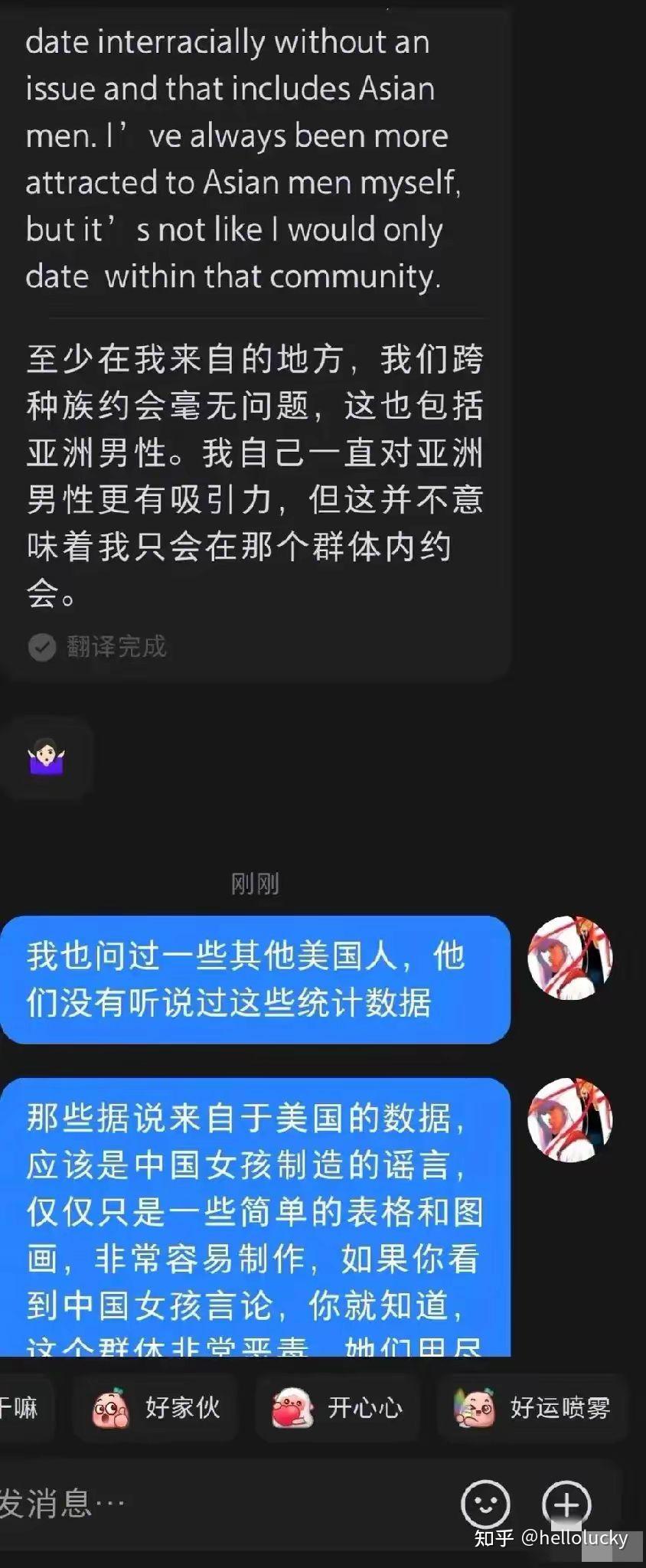Focus the message input field

214,1504
